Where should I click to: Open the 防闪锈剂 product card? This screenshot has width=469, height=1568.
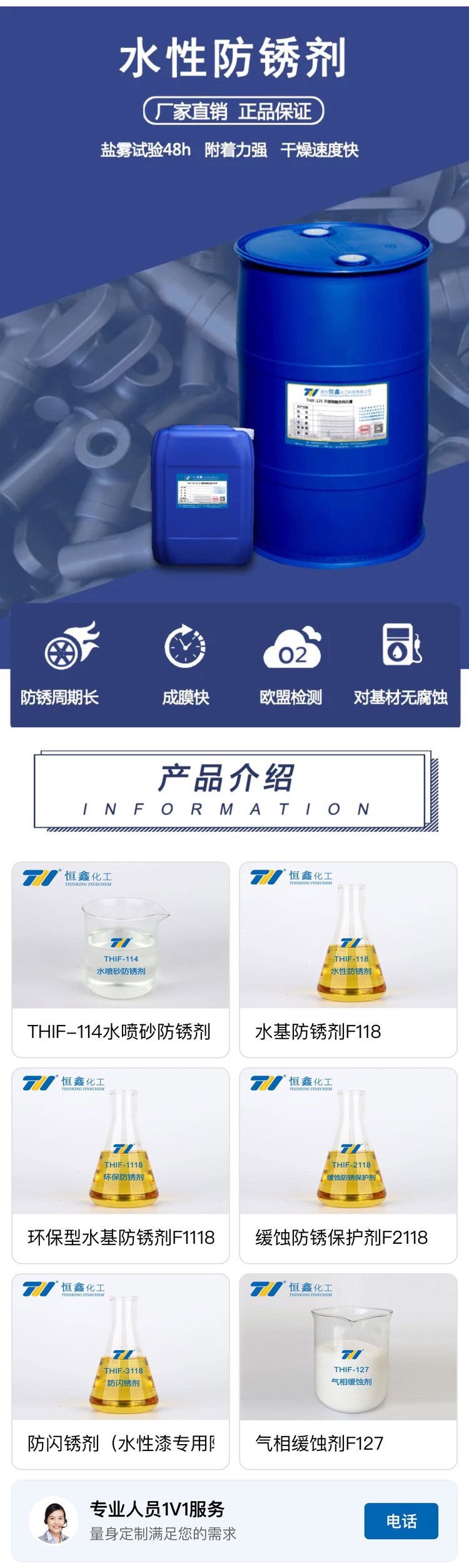click(x=121, y=1371)
